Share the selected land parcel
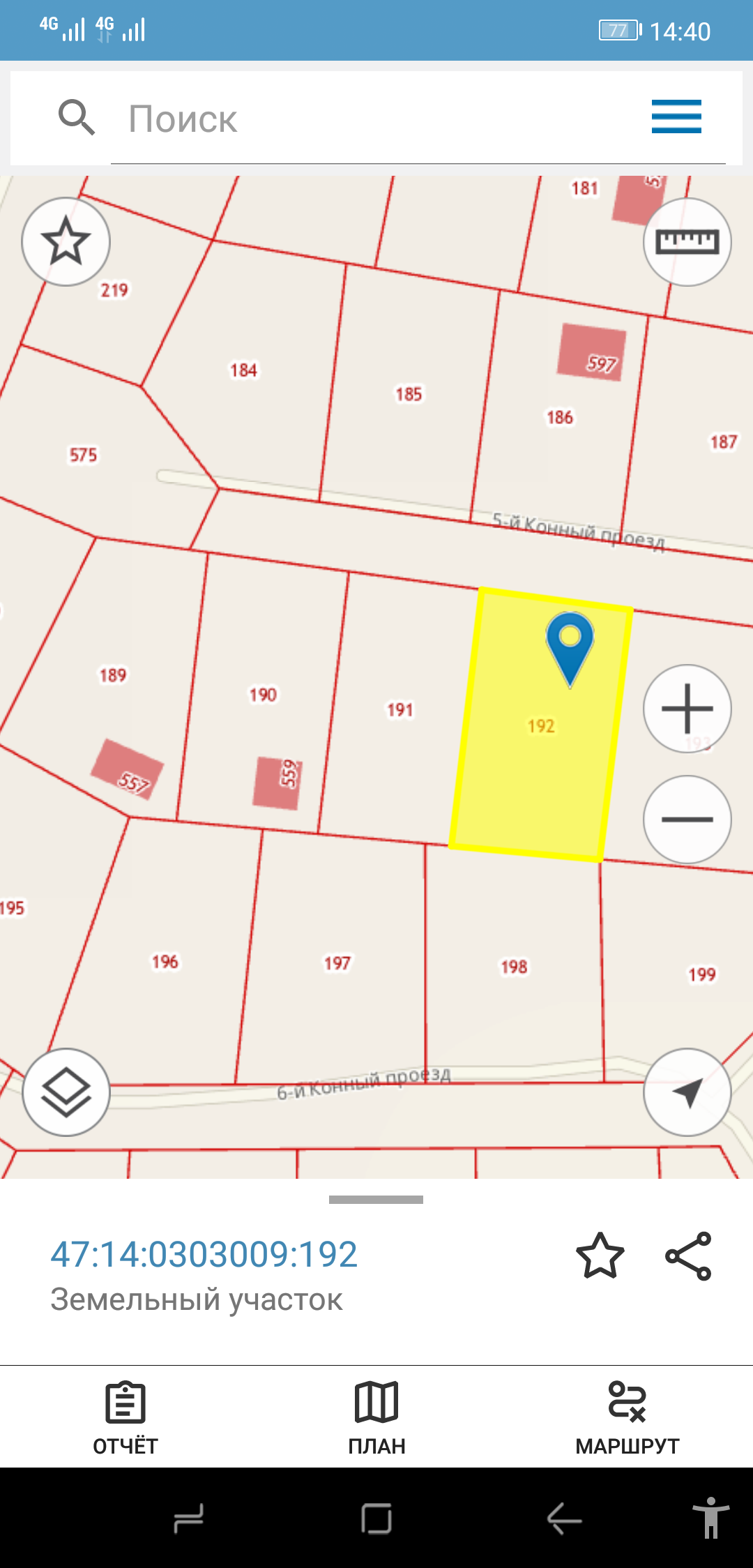Screen dimensions: 753x1568 [688, 1256]
